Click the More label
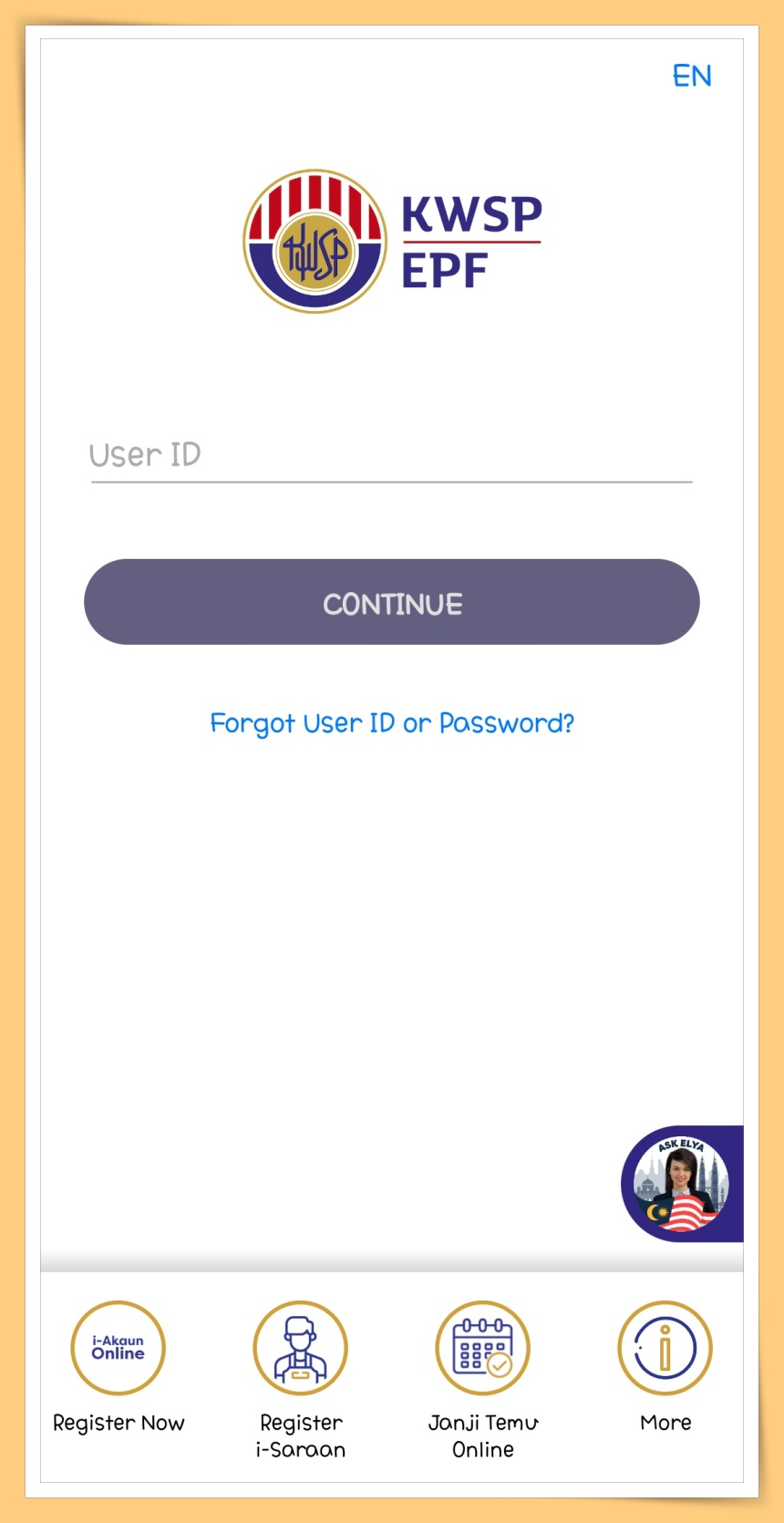 664,1423
